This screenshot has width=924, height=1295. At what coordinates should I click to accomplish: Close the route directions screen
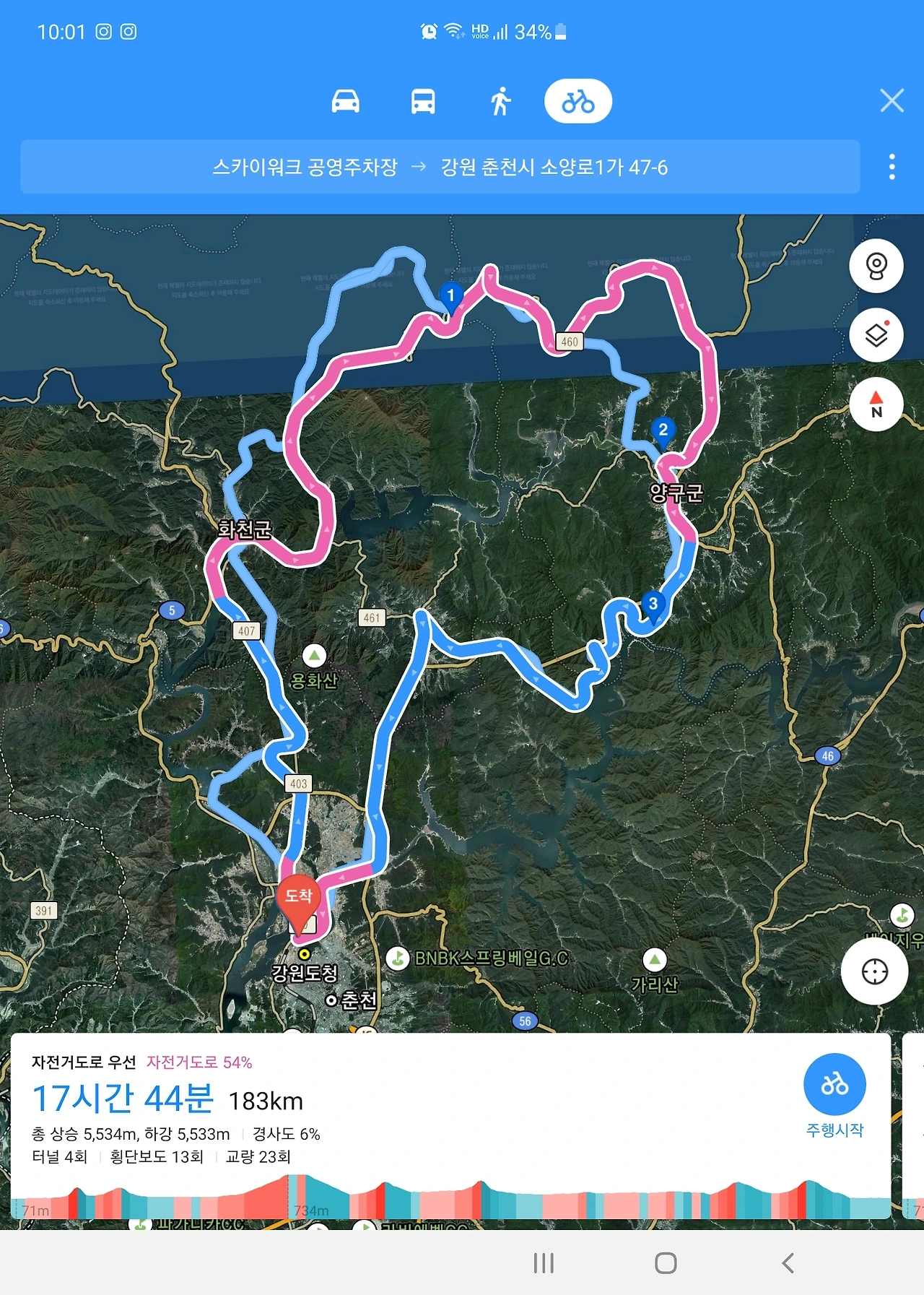coord(892,100)
